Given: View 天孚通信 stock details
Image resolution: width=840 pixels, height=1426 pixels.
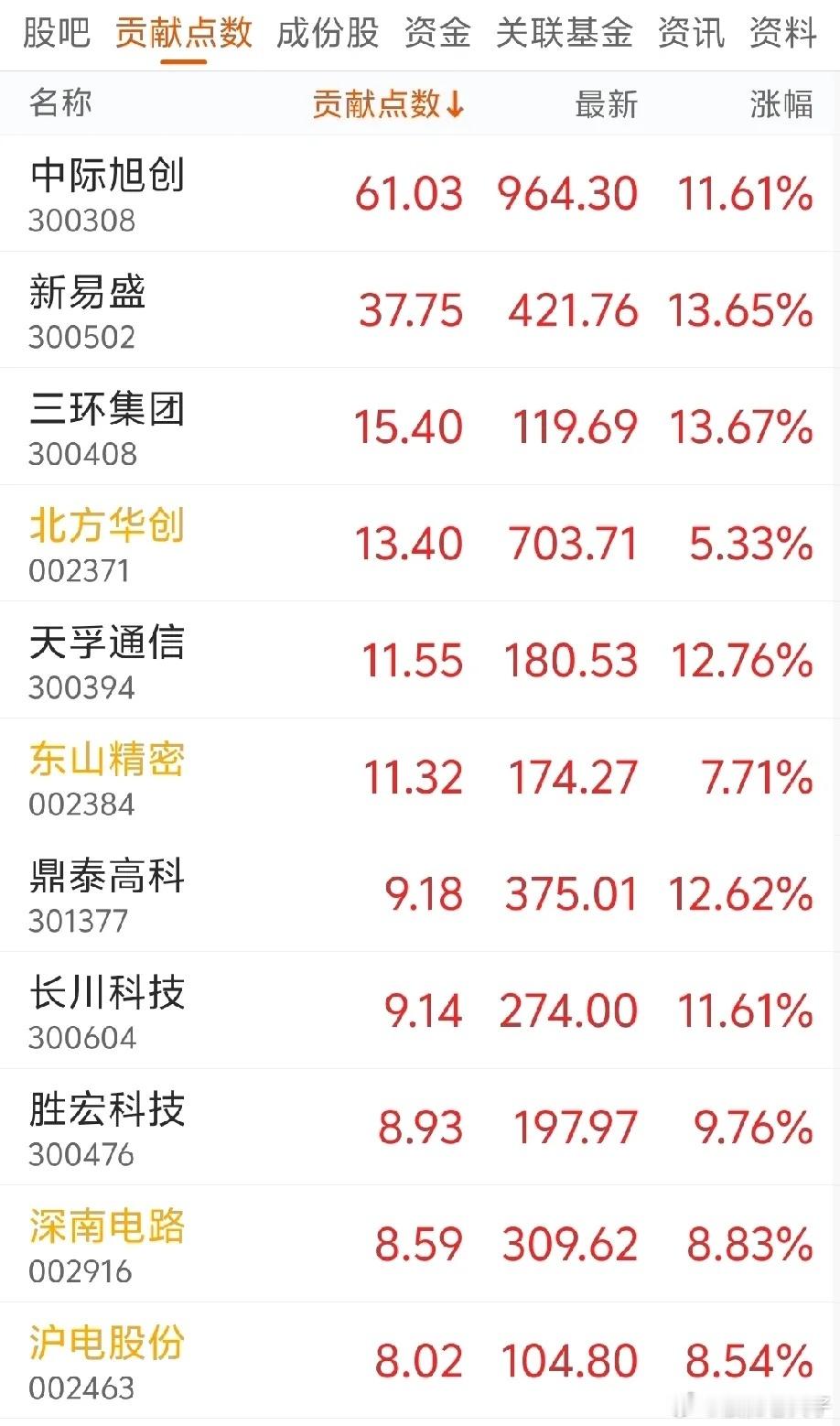Looking at the screenshot, I should [x=420, y=660].
